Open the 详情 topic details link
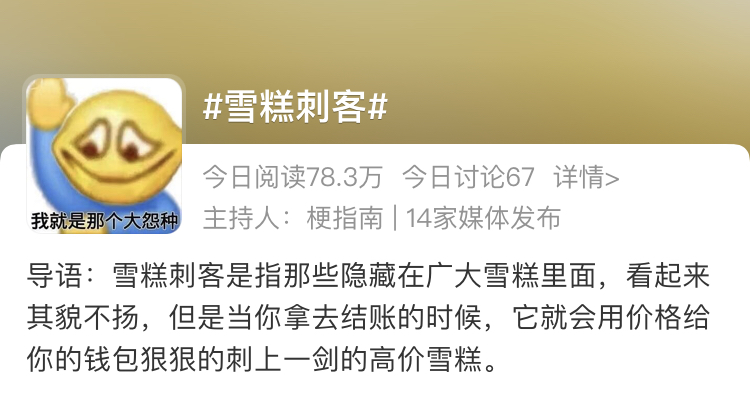 click(x=586, y=178)
